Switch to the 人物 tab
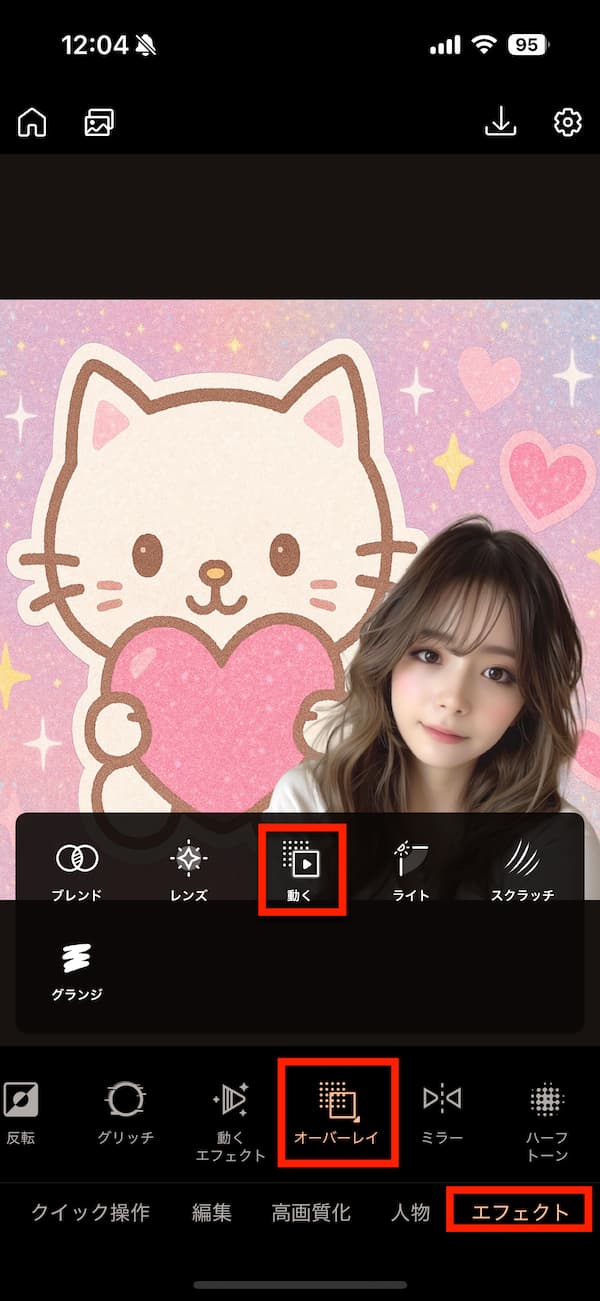 pyautogui.click(x=410, y=1213)
